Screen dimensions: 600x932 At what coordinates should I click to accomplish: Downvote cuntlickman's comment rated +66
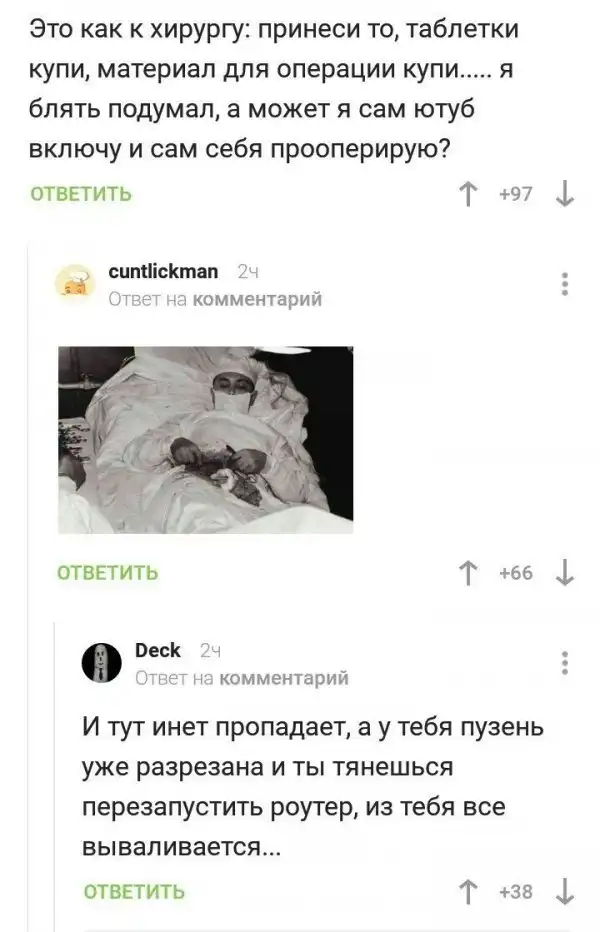[564, 572]
